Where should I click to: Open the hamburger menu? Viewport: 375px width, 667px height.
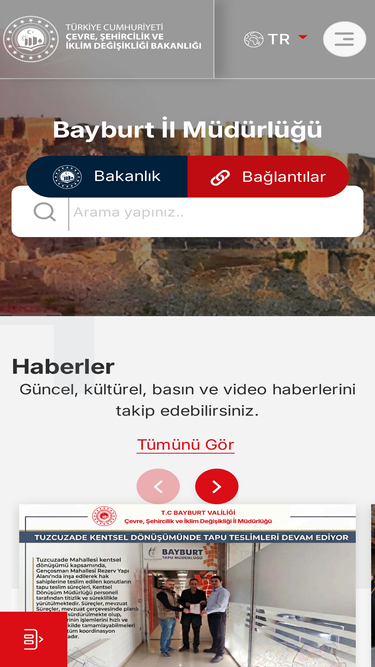344,39
